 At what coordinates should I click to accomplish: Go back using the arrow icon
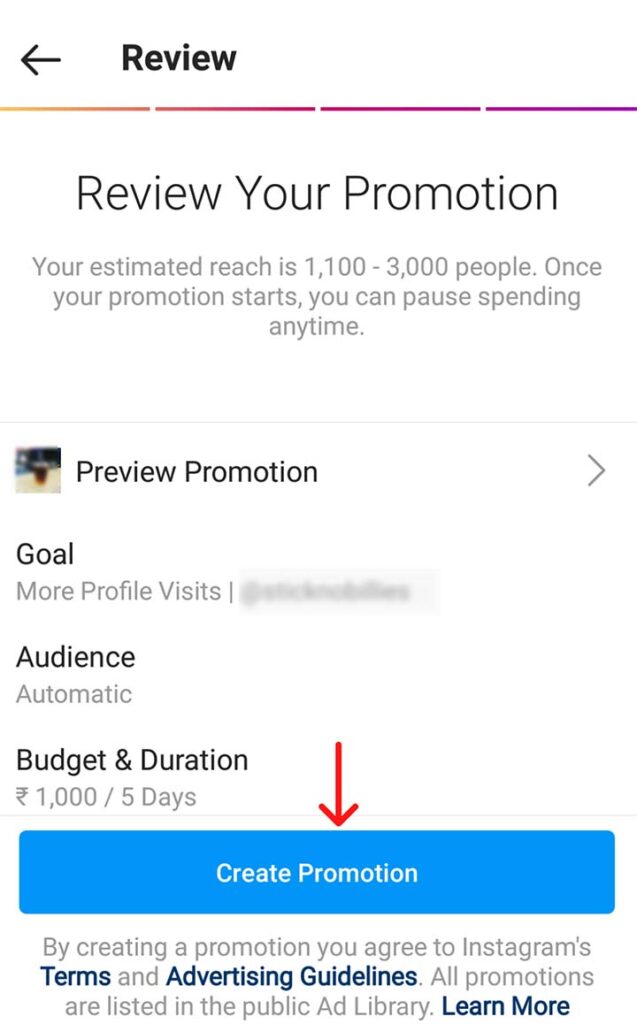pyautogui.click(x=41, y=60)
